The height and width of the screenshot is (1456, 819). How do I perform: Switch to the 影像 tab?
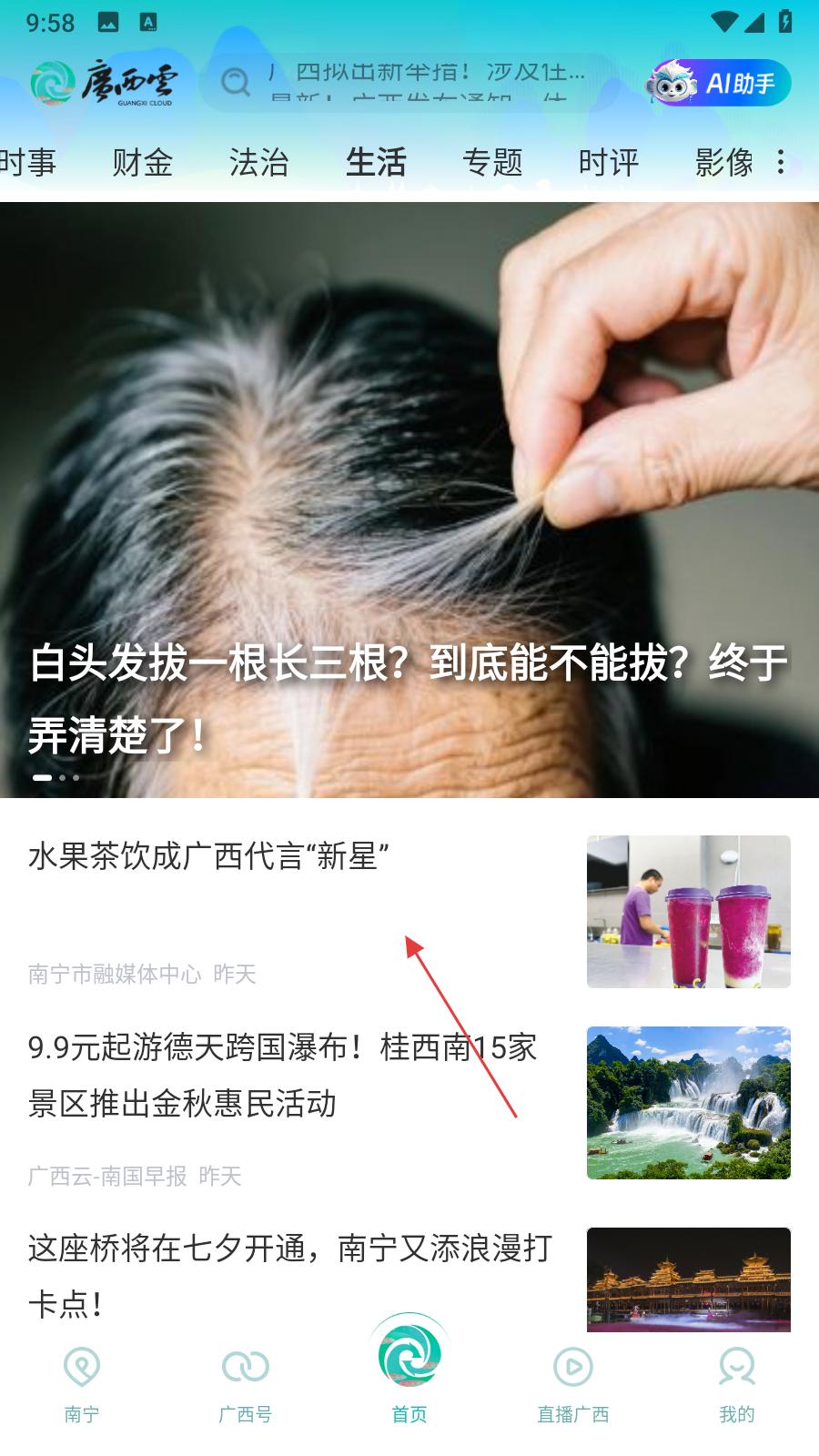click(x=723, y=163)
